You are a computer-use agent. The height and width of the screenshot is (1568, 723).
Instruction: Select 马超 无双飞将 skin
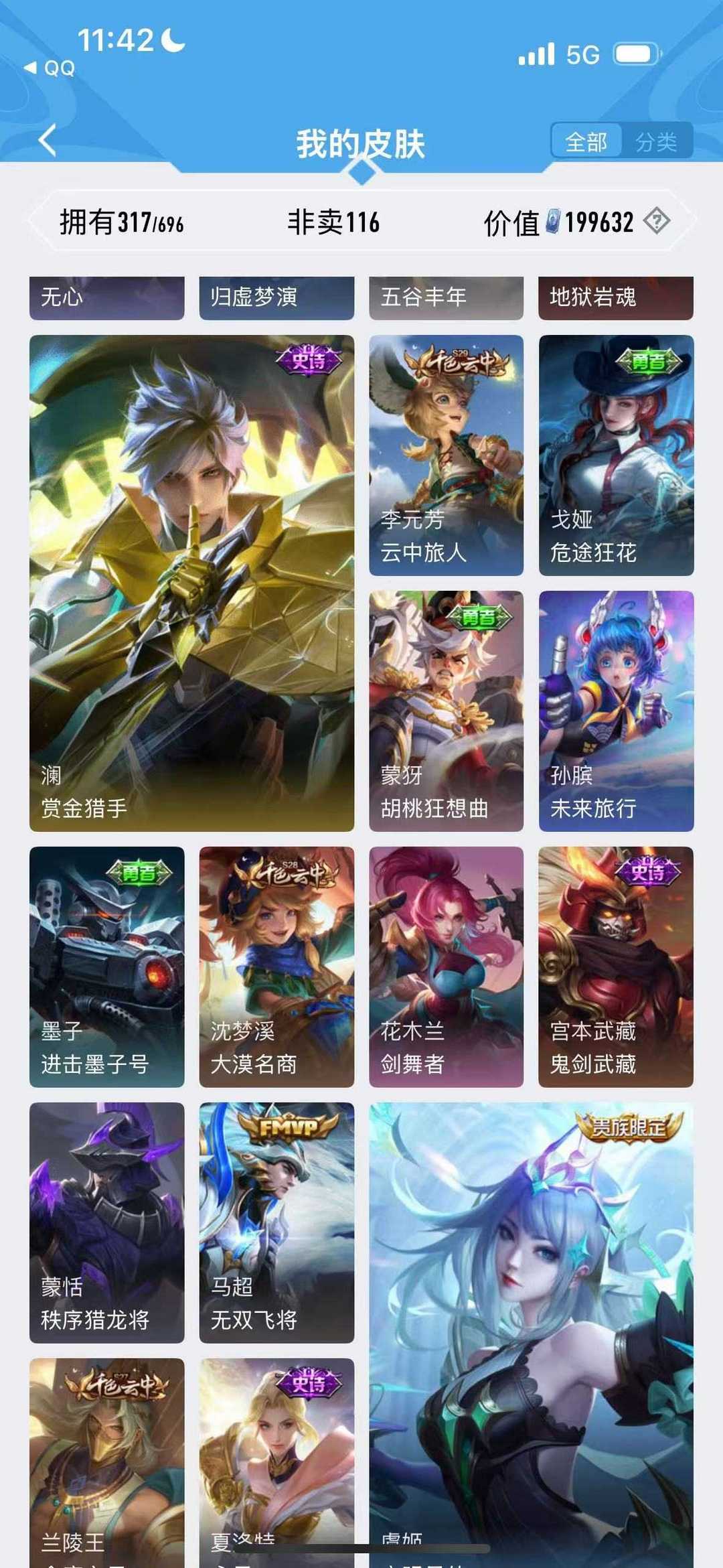pyautogui.click(x=276, y=1223)
